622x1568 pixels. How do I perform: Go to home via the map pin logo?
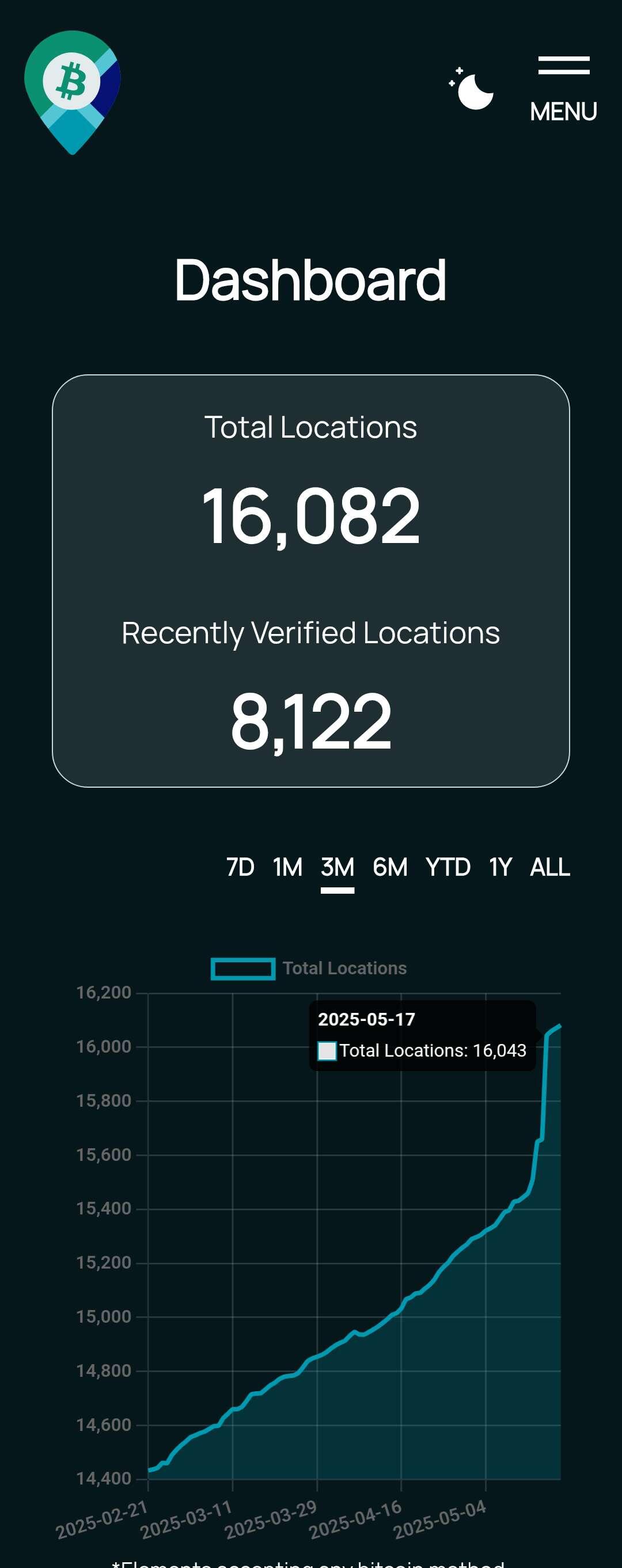pos(73,93)
